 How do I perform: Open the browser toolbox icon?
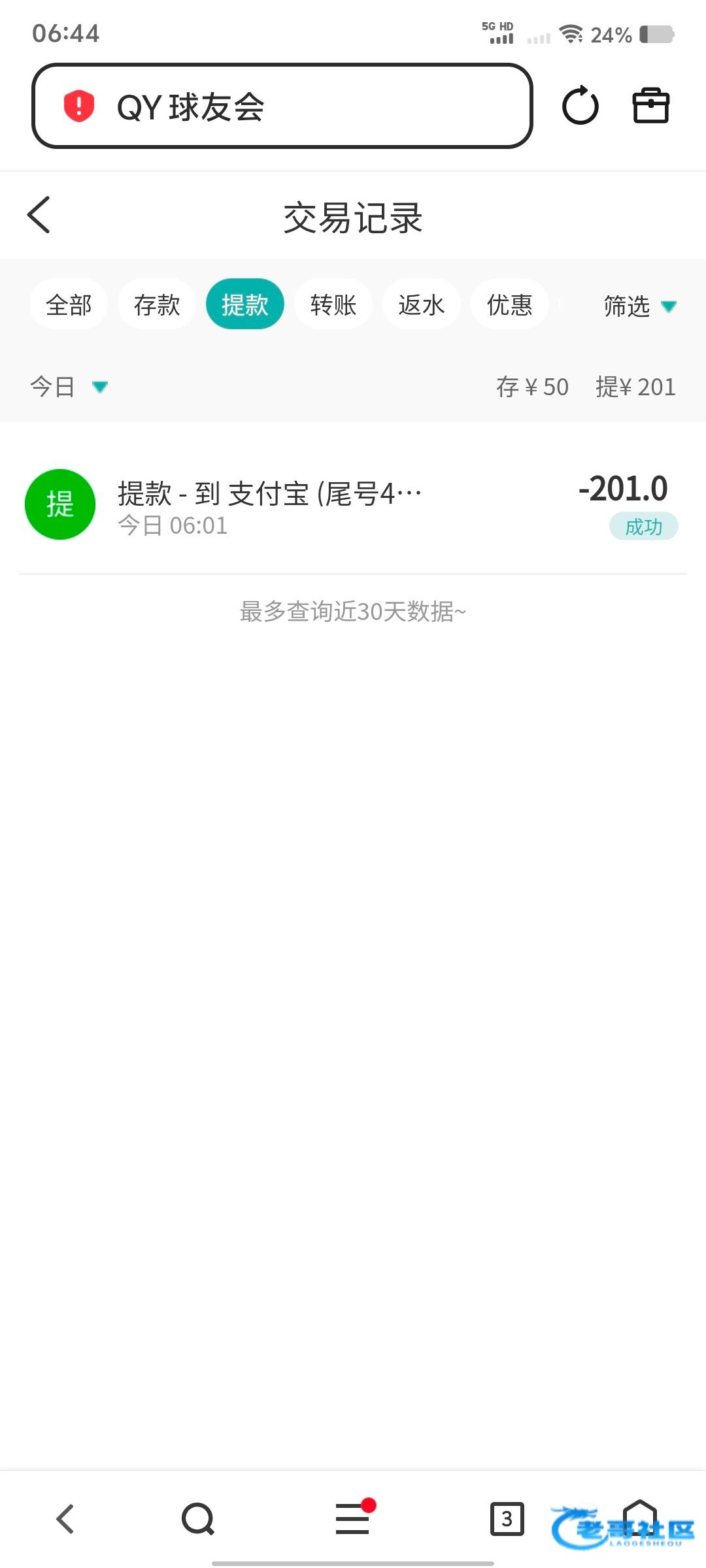(x=650, y=106)
